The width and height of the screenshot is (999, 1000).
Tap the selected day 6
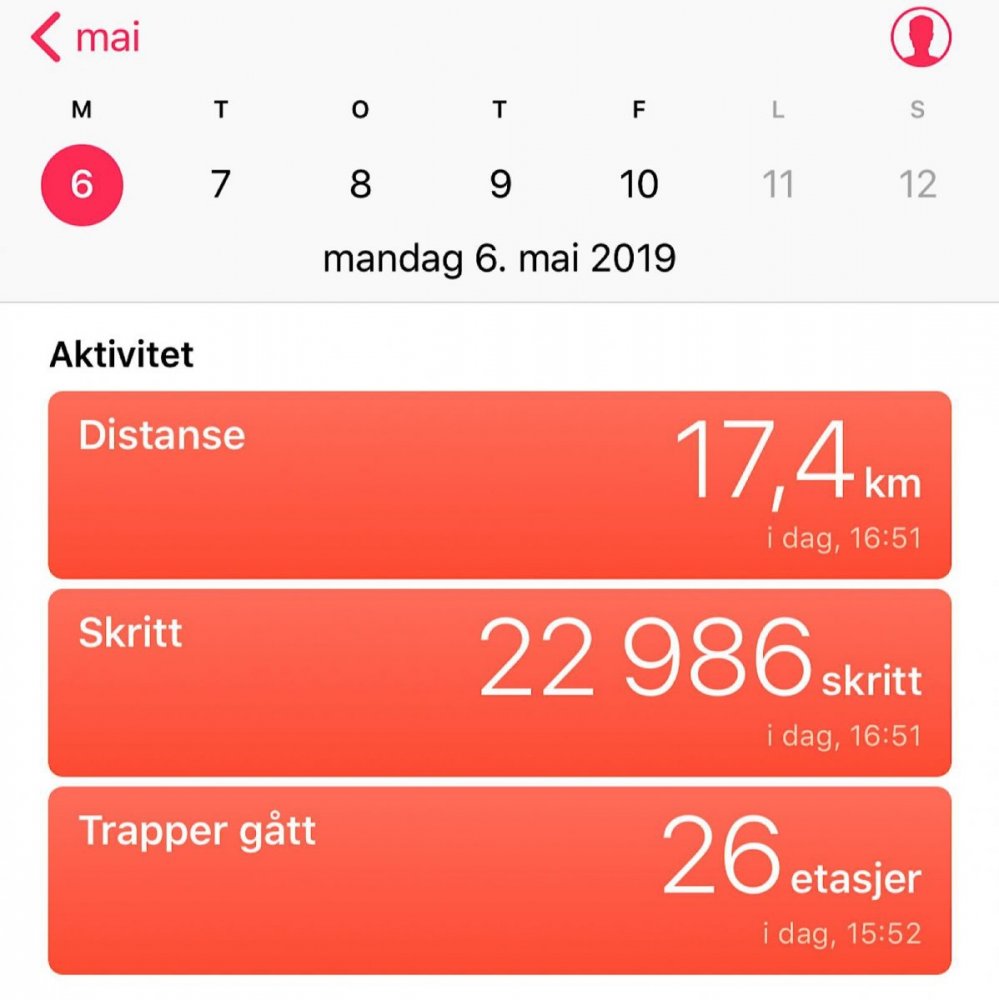[82, 185]
